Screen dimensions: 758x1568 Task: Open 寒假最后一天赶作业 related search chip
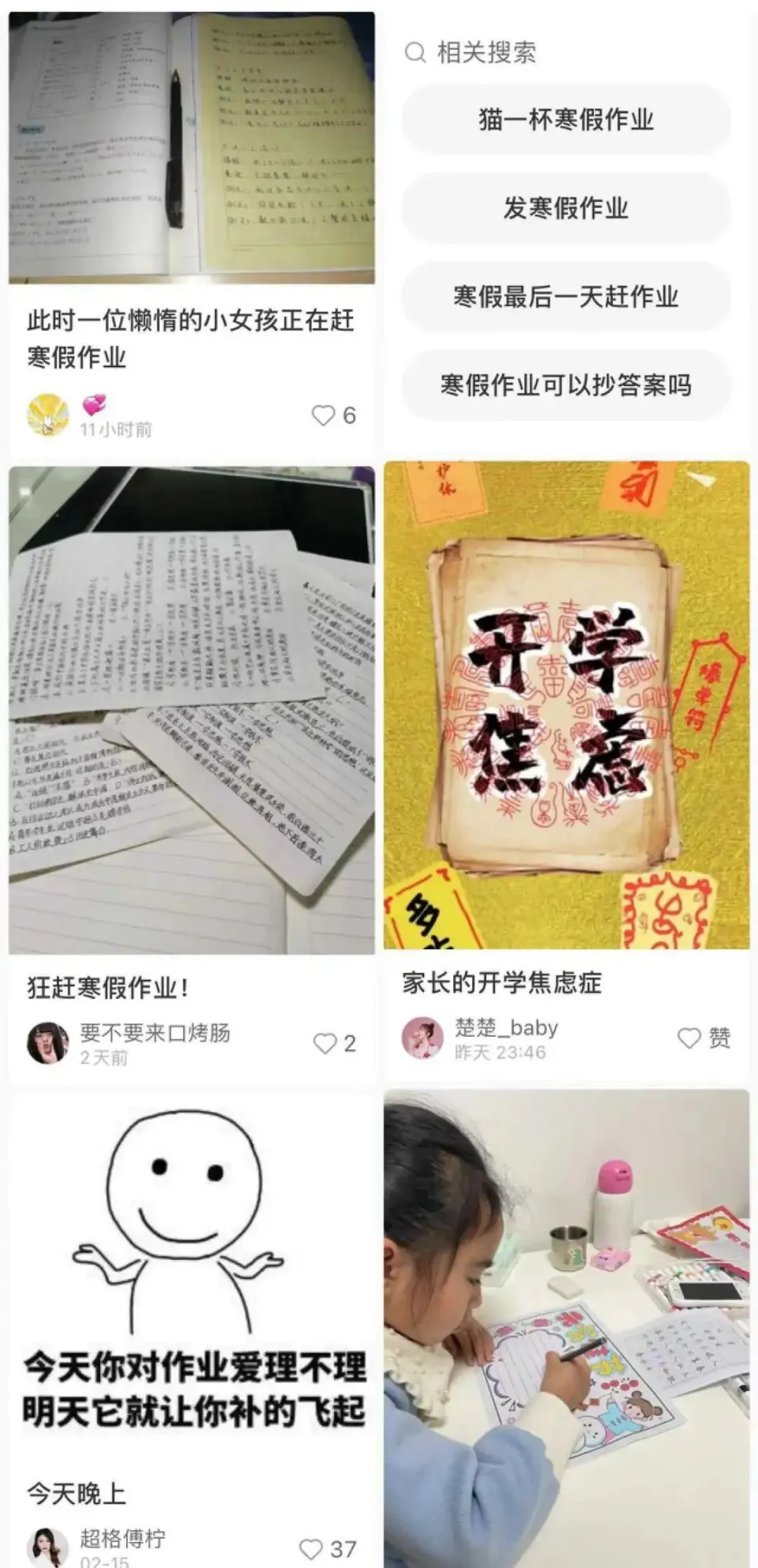566,297
